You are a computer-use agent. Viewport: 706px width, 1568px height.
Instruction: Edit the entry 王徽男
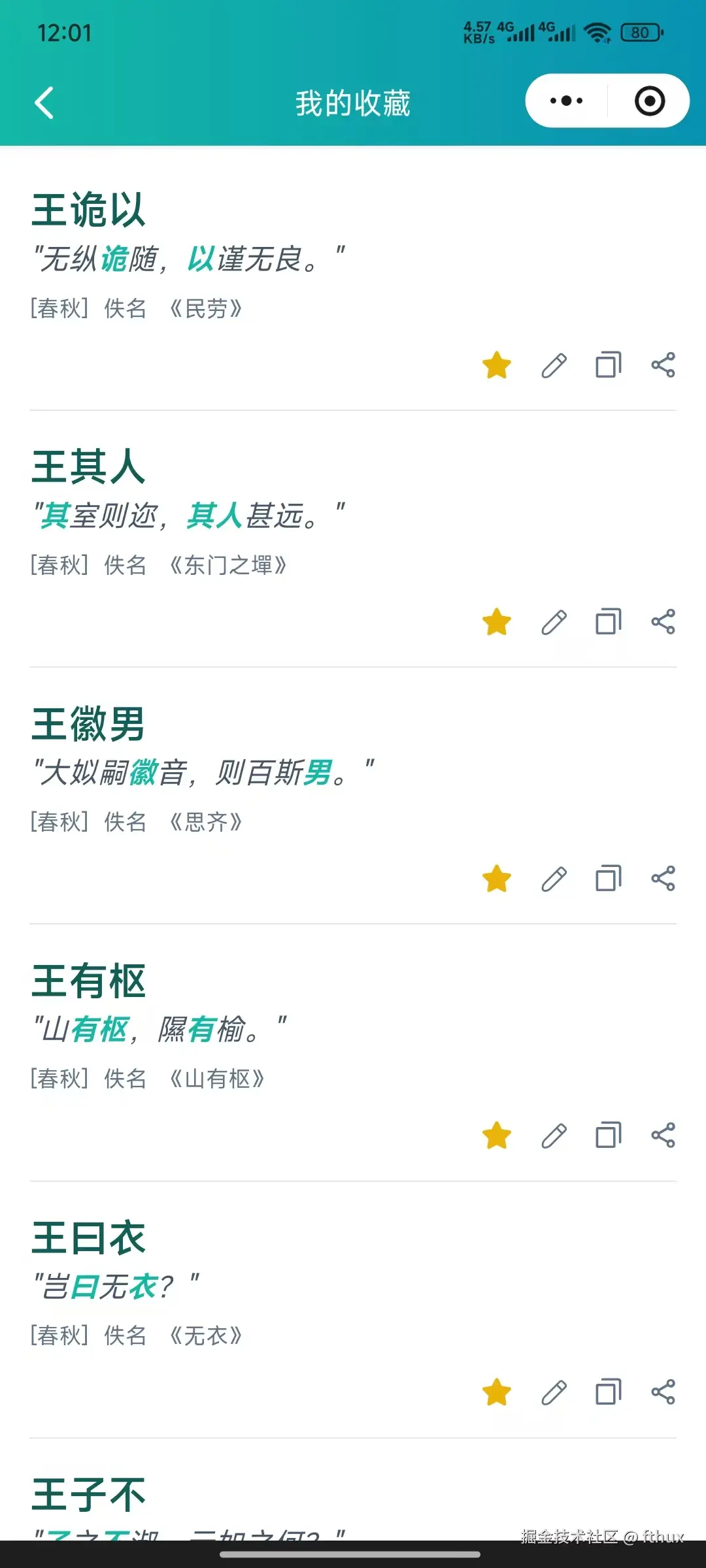tap(554, 879)
